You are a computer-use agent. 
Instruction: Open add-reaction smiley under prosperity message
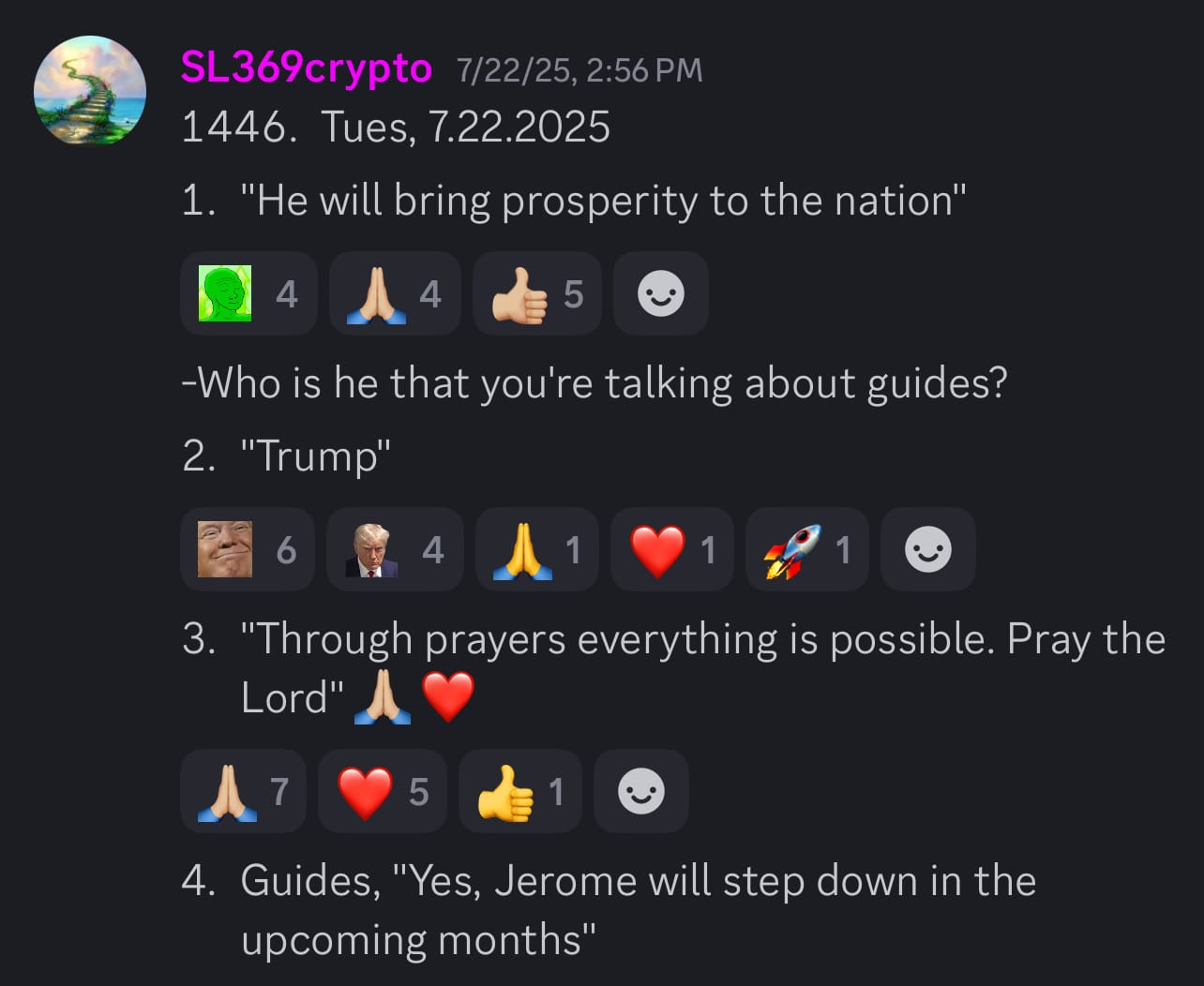click(x=661, y=294)
